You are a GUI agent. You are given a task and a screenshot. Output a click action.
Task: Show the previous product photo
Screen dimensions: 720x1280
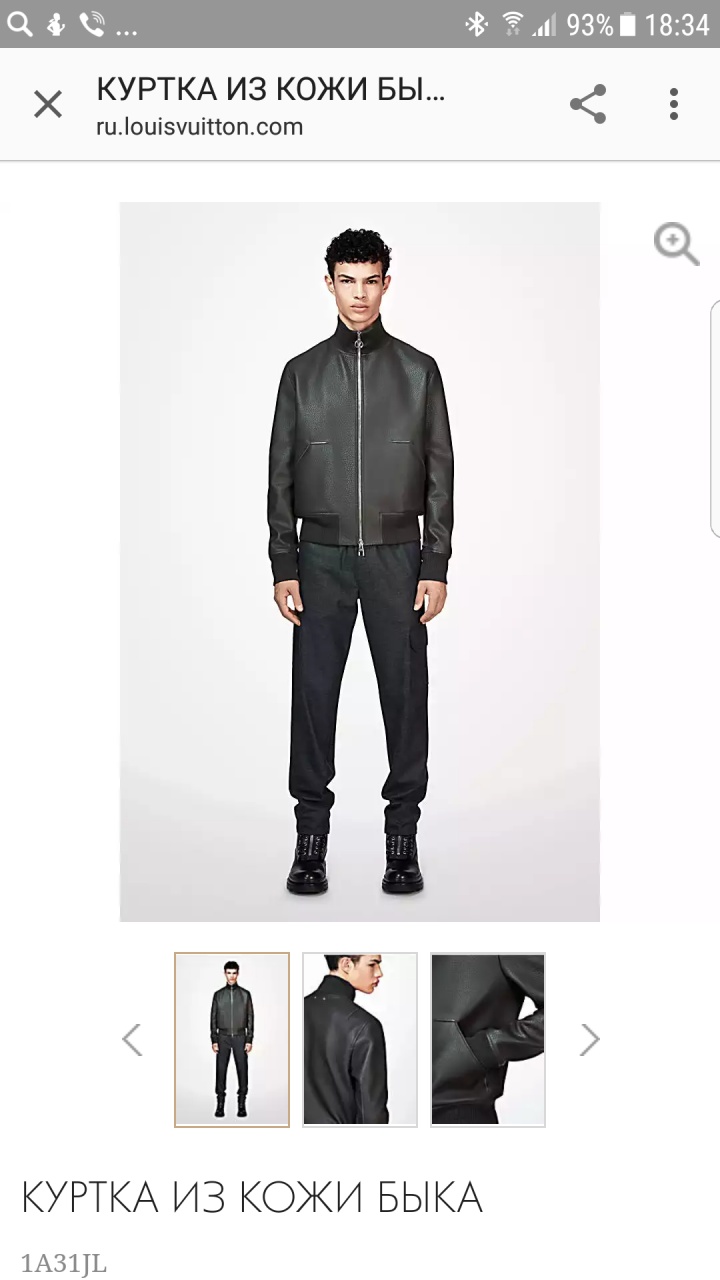(x=132, y=1040)
